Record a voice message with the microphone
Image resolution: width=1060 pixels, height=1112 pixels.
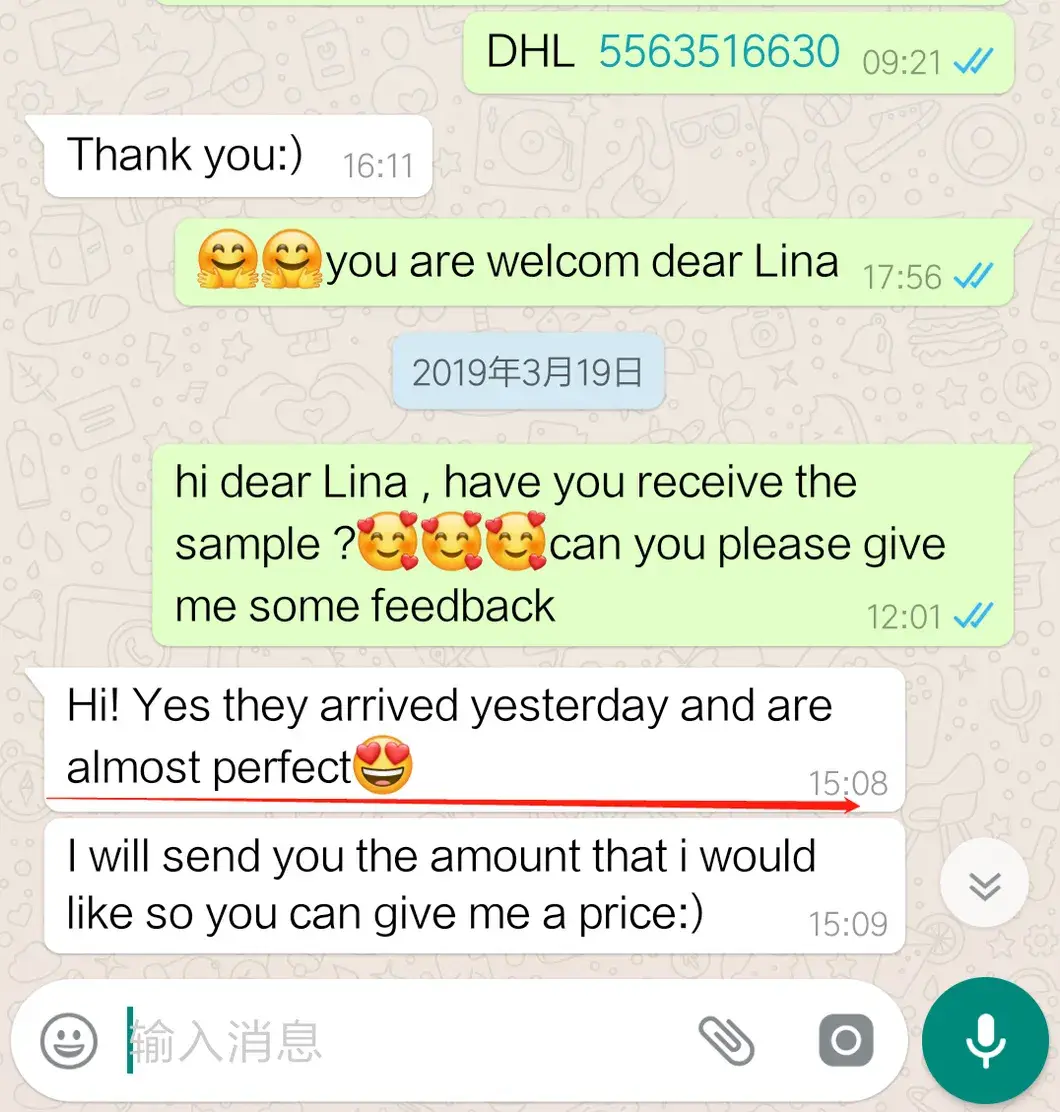985,1040
